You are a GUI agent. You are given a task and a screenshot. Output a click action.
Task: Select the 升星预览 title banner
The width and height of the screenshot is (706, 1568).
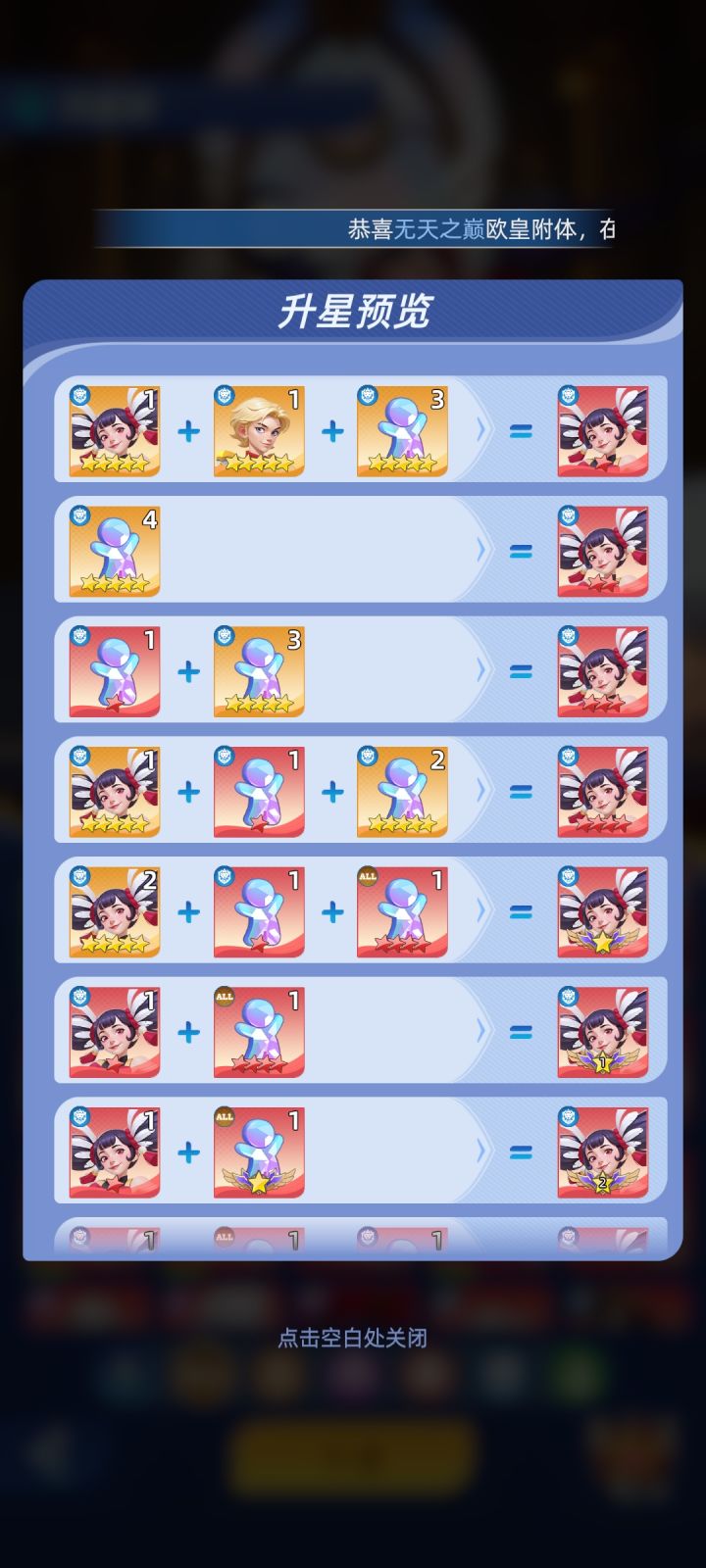353,310
